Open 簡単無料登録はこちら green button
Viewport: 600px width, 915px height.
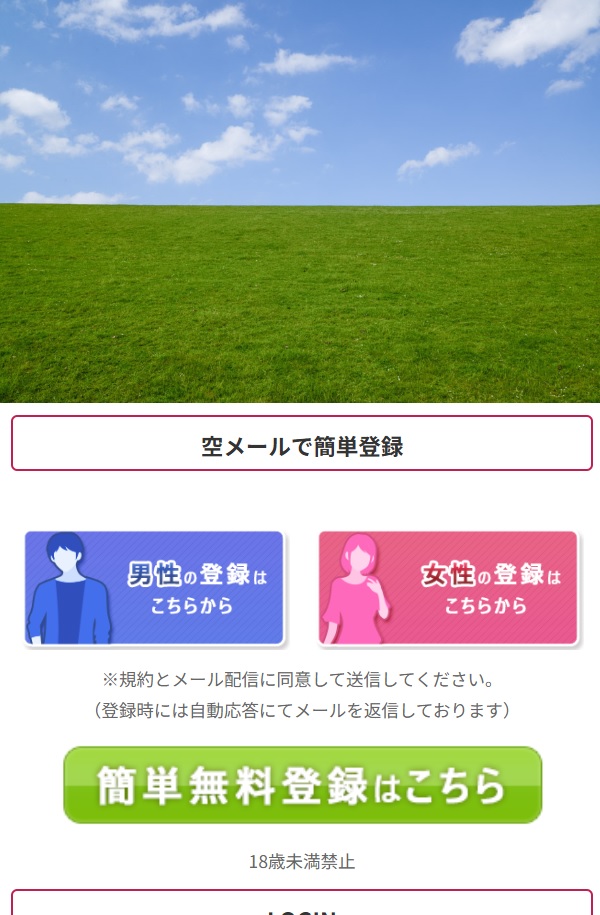point(302,785)
